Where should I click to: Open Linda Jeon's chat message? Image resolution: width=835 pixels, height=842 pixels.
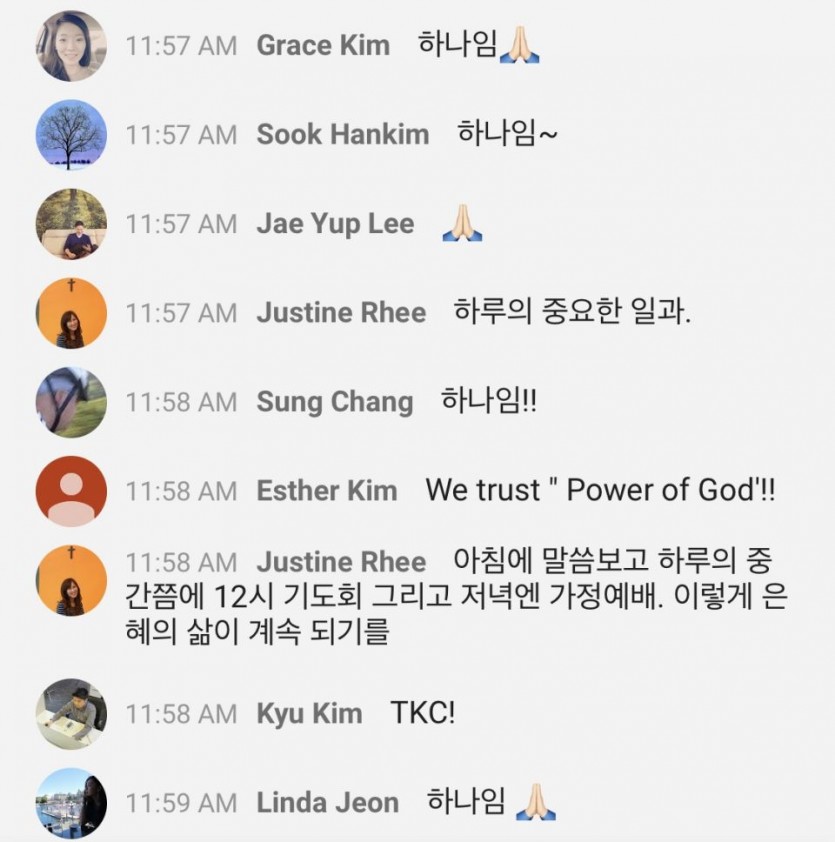click(x=490, y=802)
